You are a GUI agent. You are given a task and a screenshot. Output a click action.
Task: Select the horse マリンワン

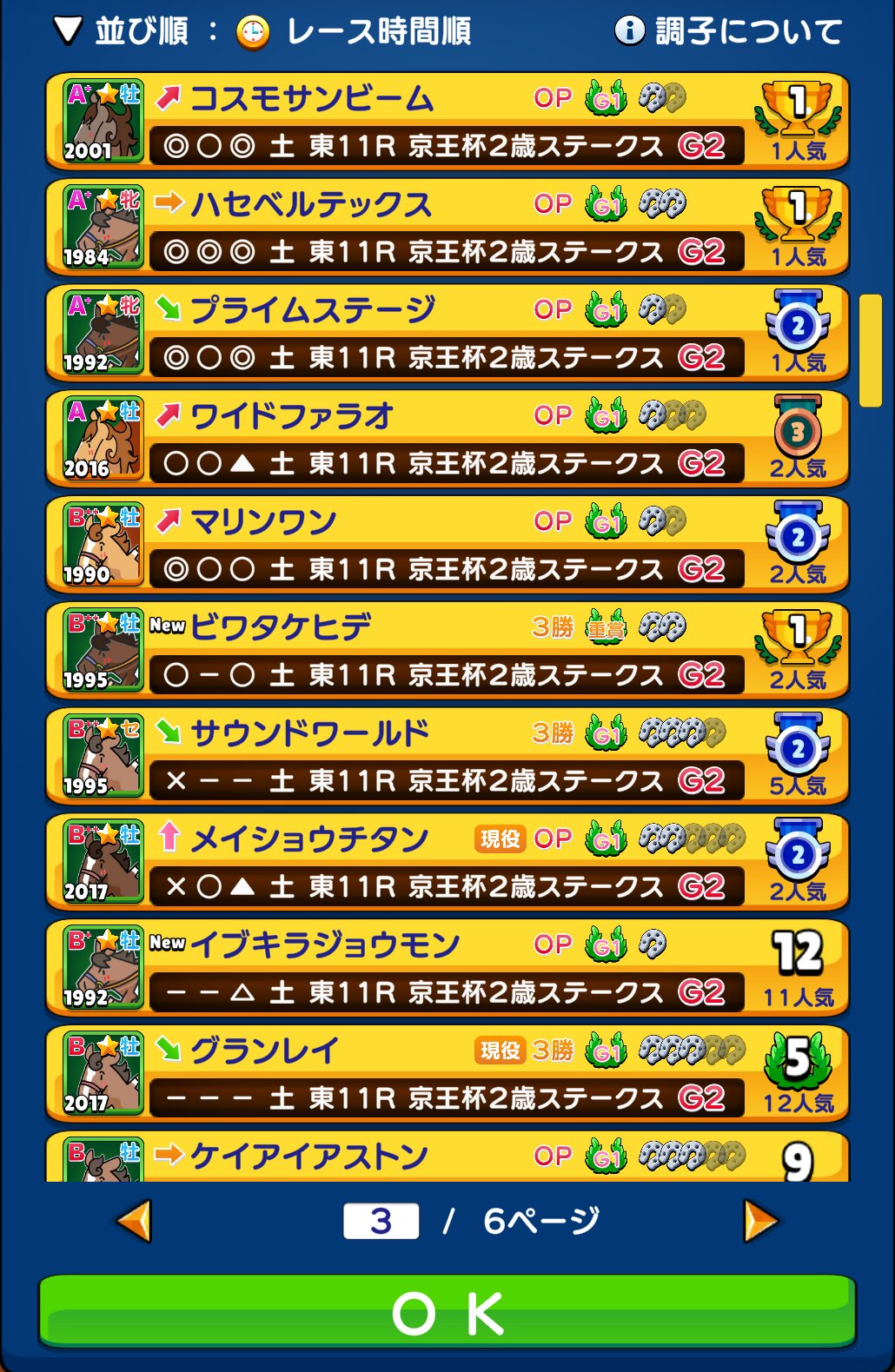click(447, 546)
